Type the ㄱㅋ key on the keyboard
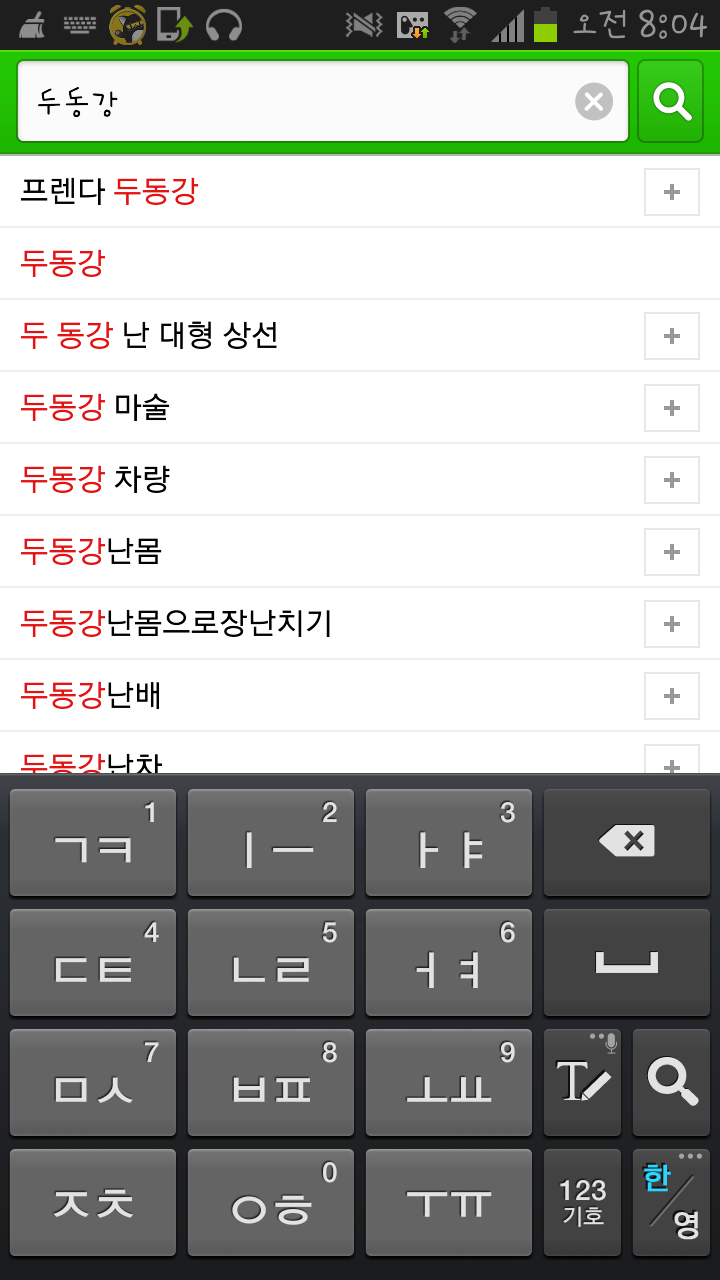This screenshot has width=720, height=1280. tap(93, 842)
